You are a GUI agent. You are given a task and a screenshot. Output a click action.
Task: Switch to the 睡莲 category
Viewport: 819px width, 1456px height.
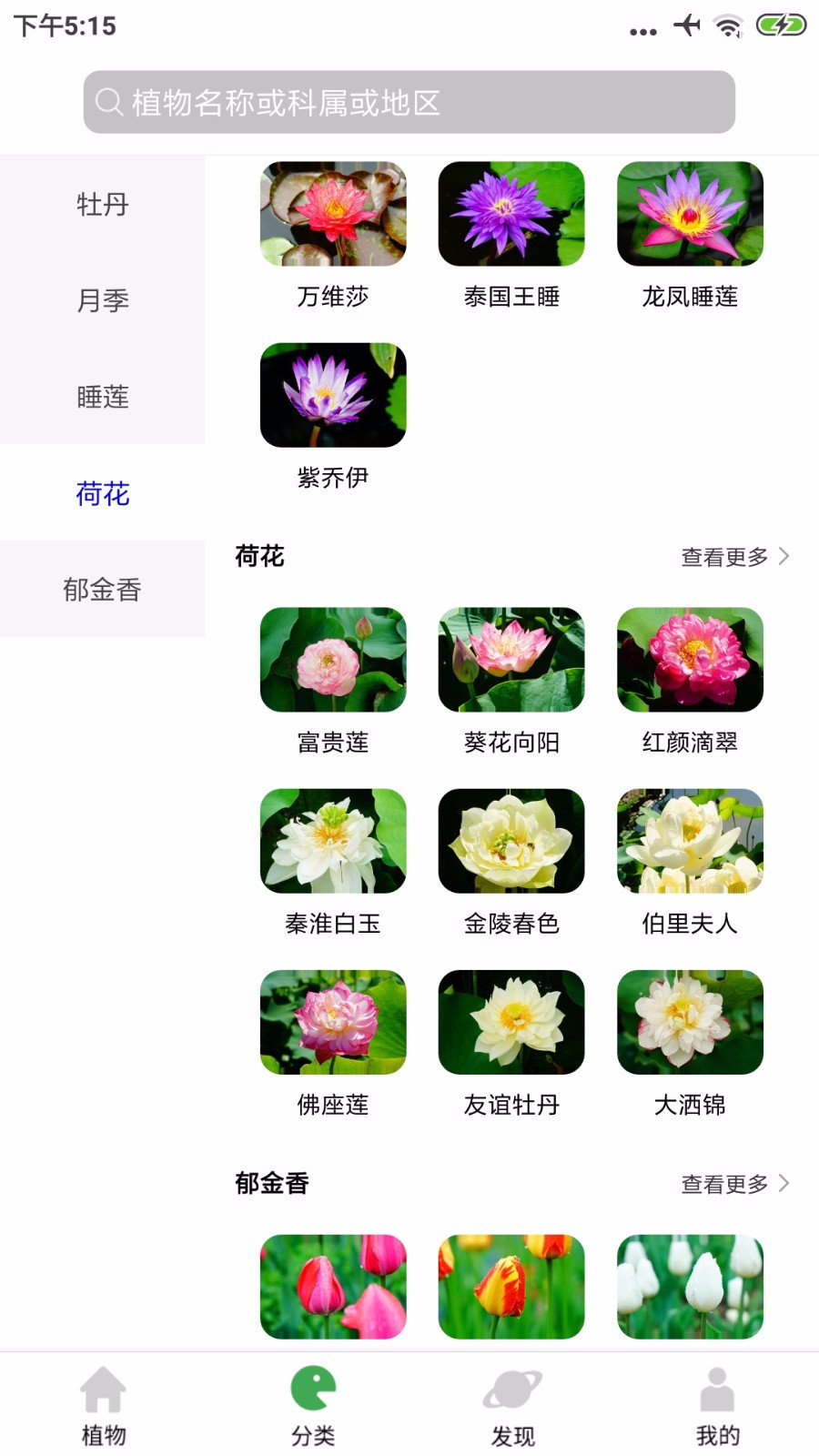[102, 398]
